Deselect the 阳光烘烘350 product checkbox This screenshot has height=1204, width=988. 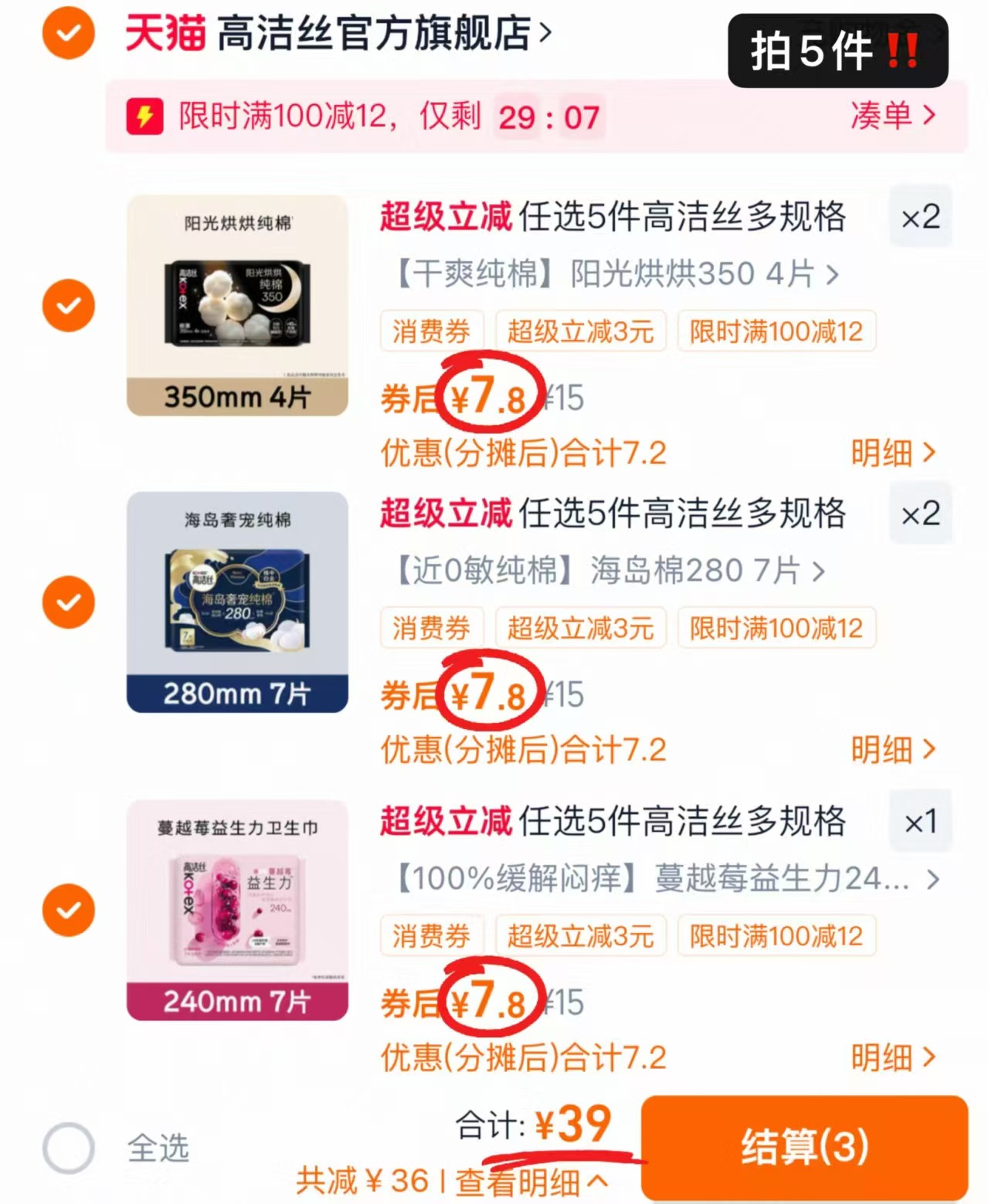click(68, 304)
